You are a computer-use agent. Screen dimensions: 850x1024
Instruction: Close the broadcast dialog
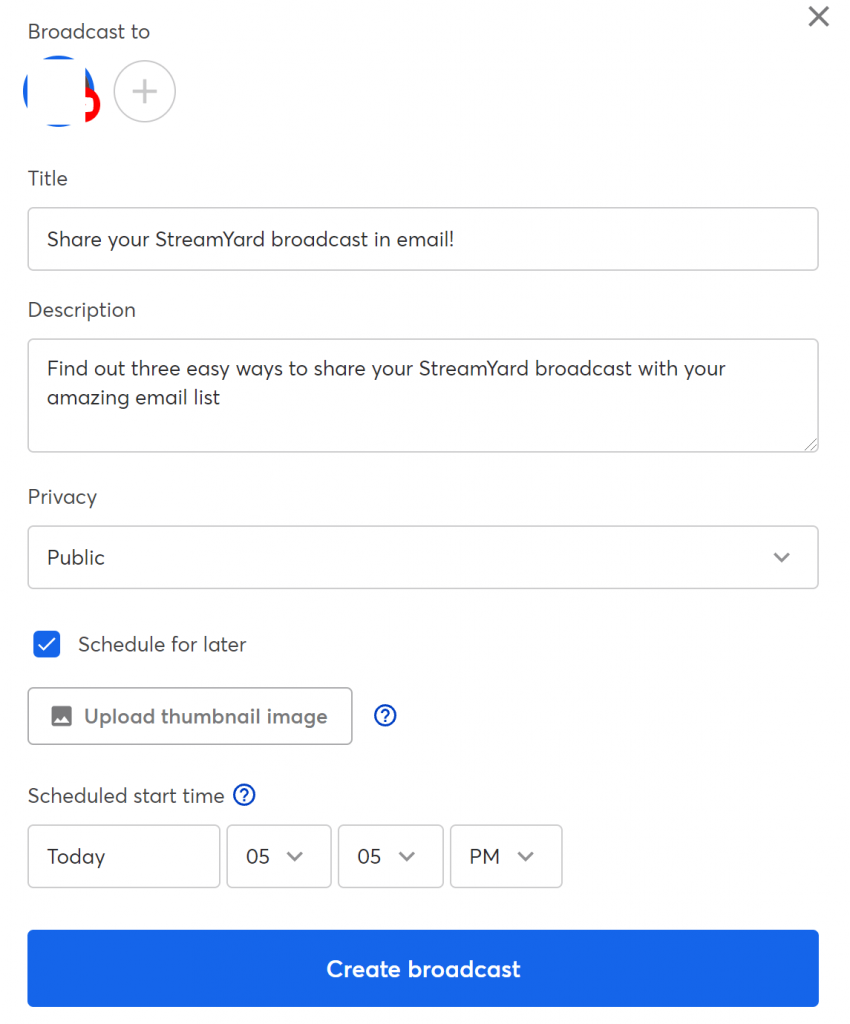818,17
